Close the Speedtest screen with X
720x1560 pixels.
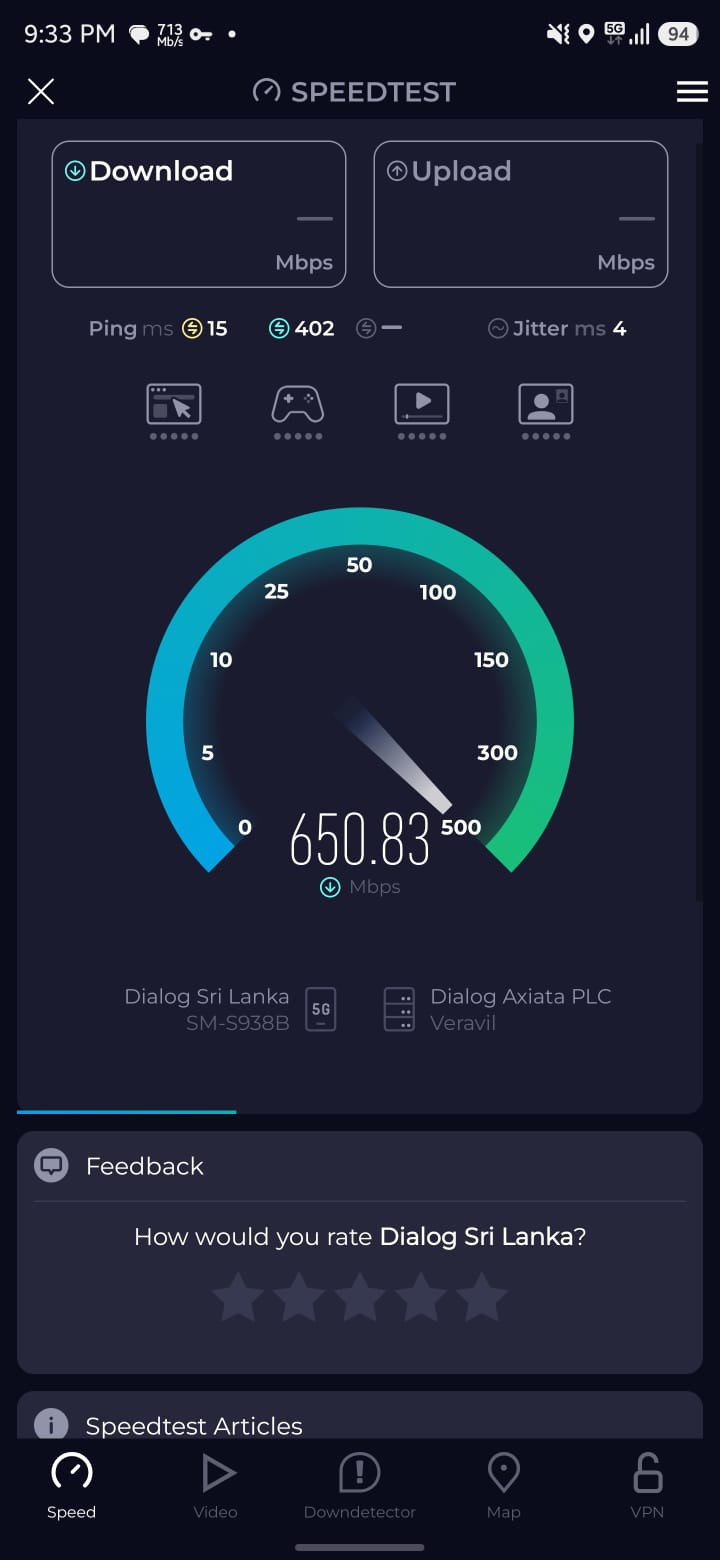pyautogui.click(x=40, y=92)
